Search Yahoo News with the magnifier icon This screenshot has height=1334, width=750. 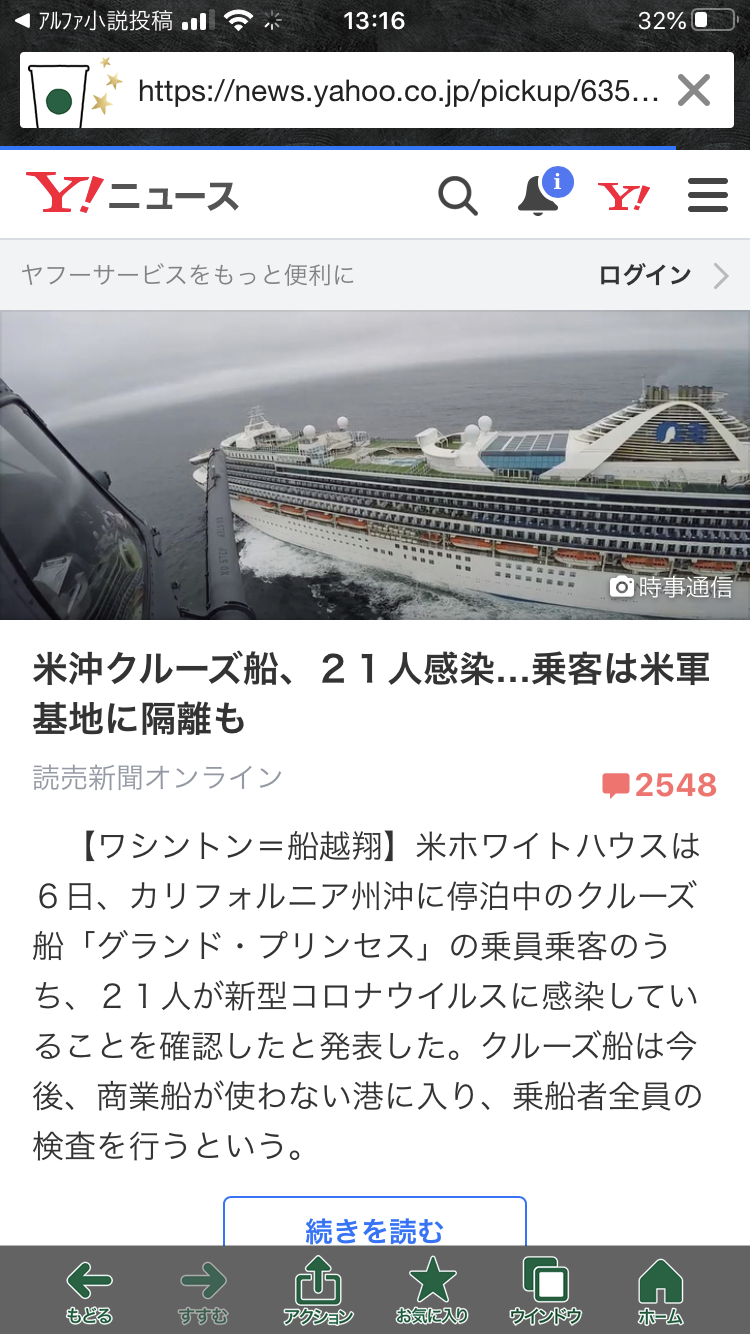coord(458,196)
